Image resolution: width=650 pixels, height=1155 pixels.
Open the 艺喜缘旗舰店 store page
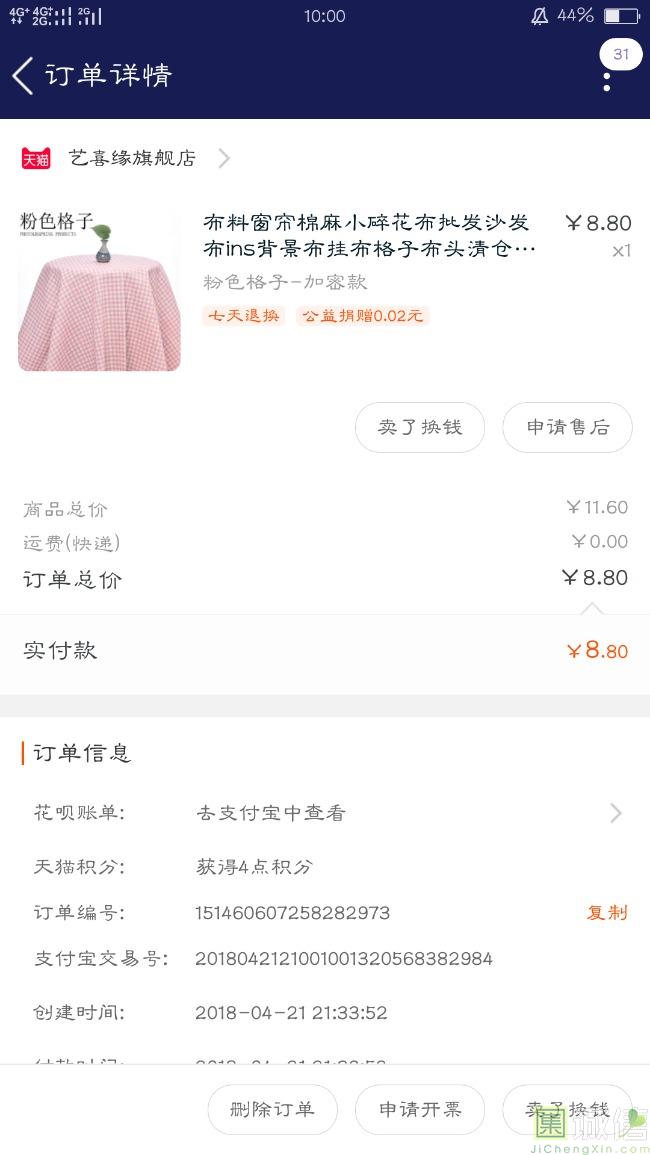click(x=132, y=158)
